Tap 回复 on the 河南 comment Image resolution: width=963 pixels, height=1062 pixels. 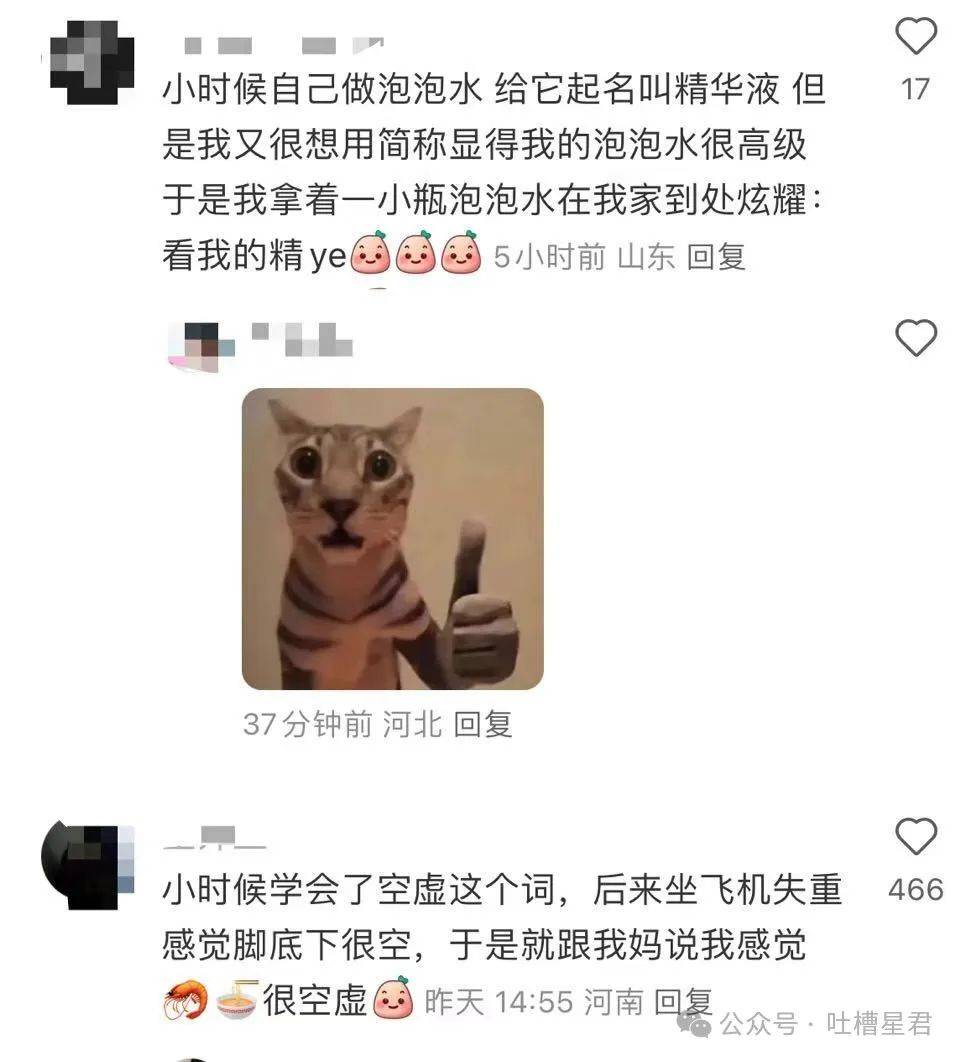tap(685, 1001)
